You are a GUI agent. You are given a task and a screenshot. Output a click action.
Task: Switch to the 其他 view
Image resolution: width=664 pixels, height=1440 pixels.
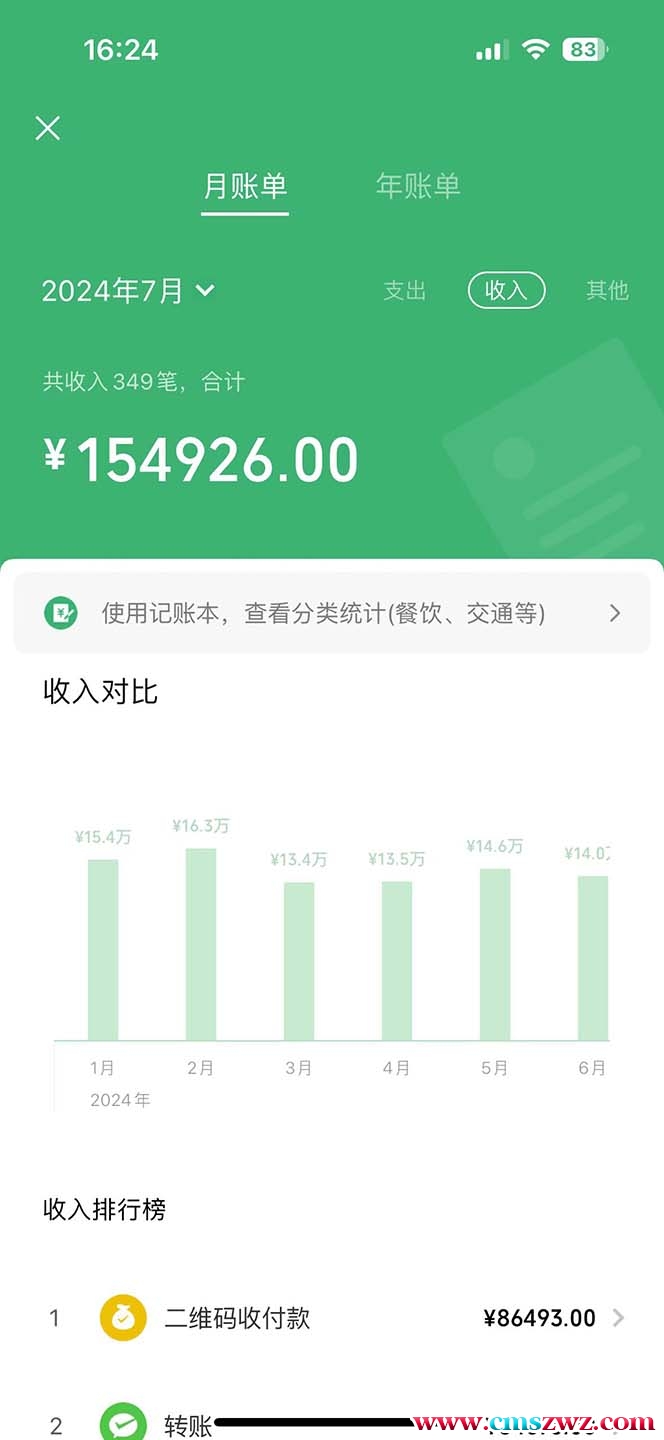(607, 291)
